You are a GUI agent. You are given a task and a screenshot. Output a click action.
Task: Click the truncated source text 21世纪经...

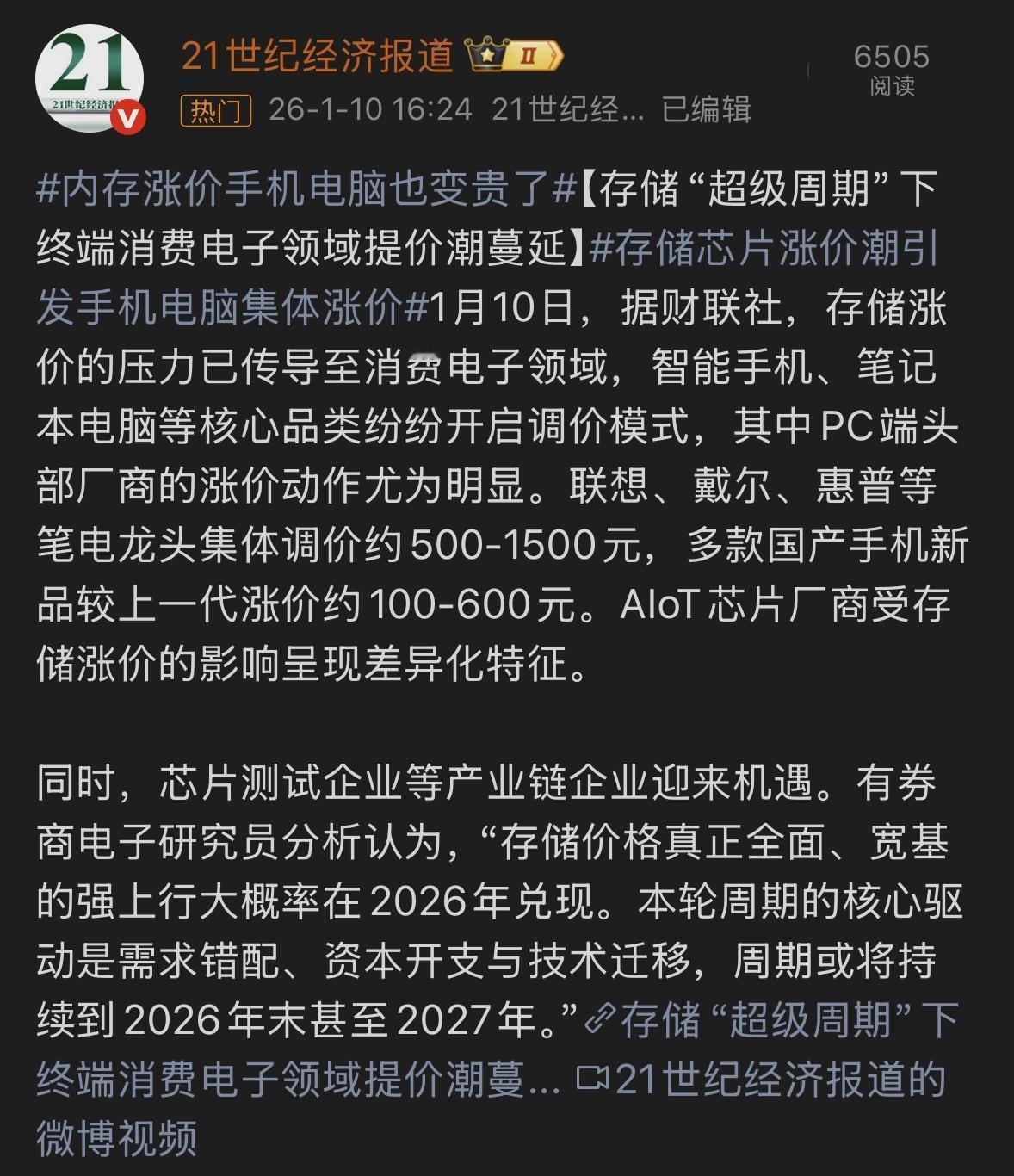[x=564, y=108]
